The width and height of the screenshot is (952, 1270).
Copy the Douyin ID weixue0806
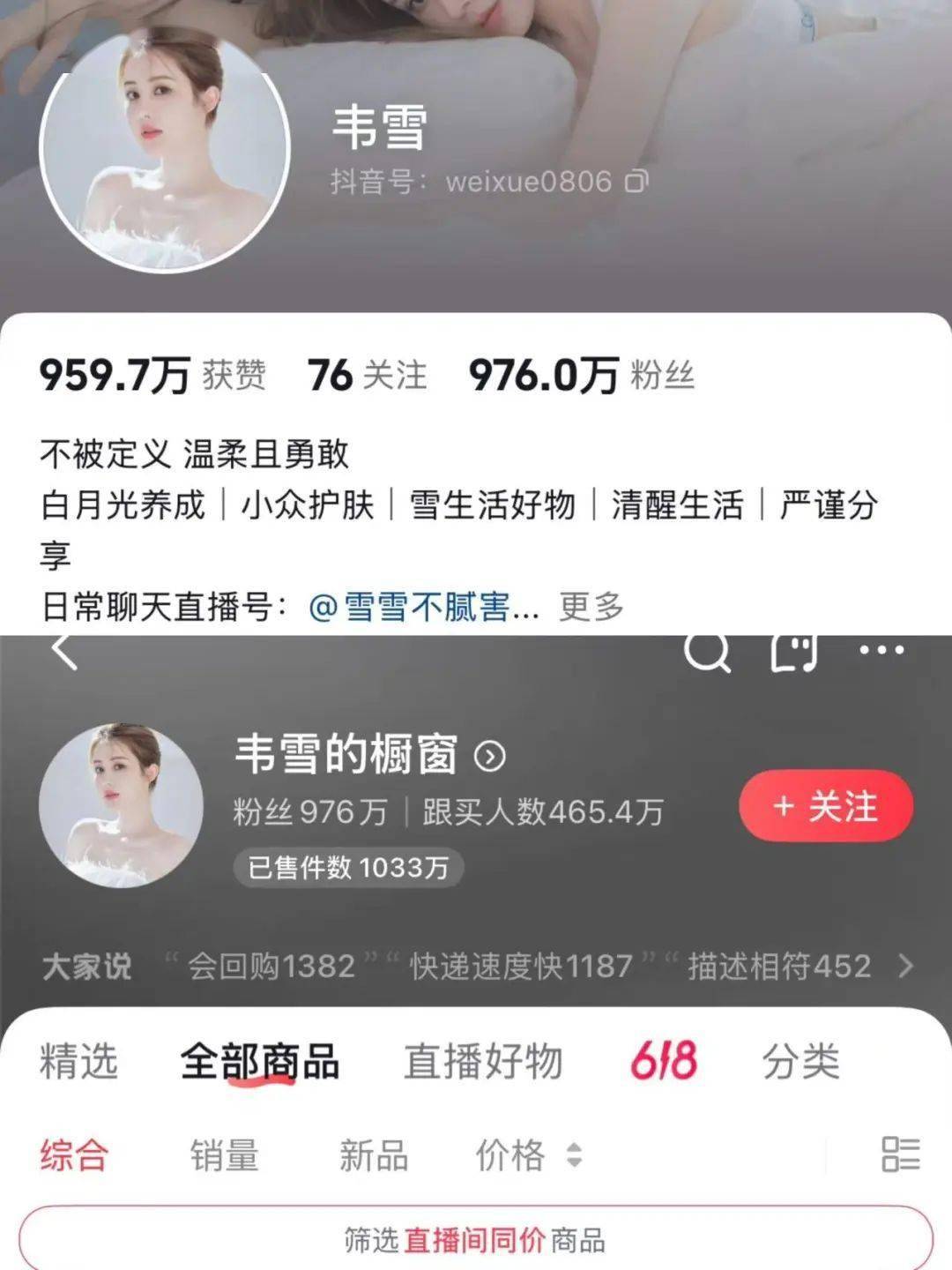coord(636,182)
